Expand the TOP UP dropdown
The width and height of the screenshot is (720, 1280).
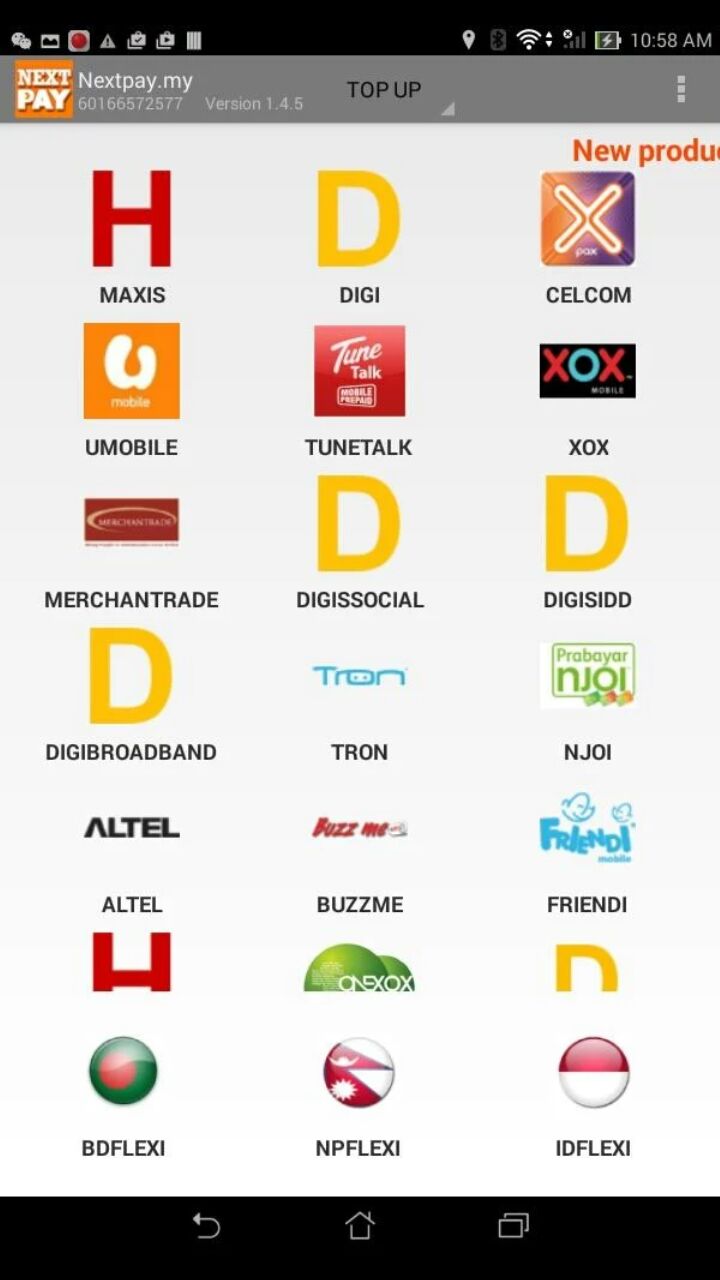click(x=398, y=91)
